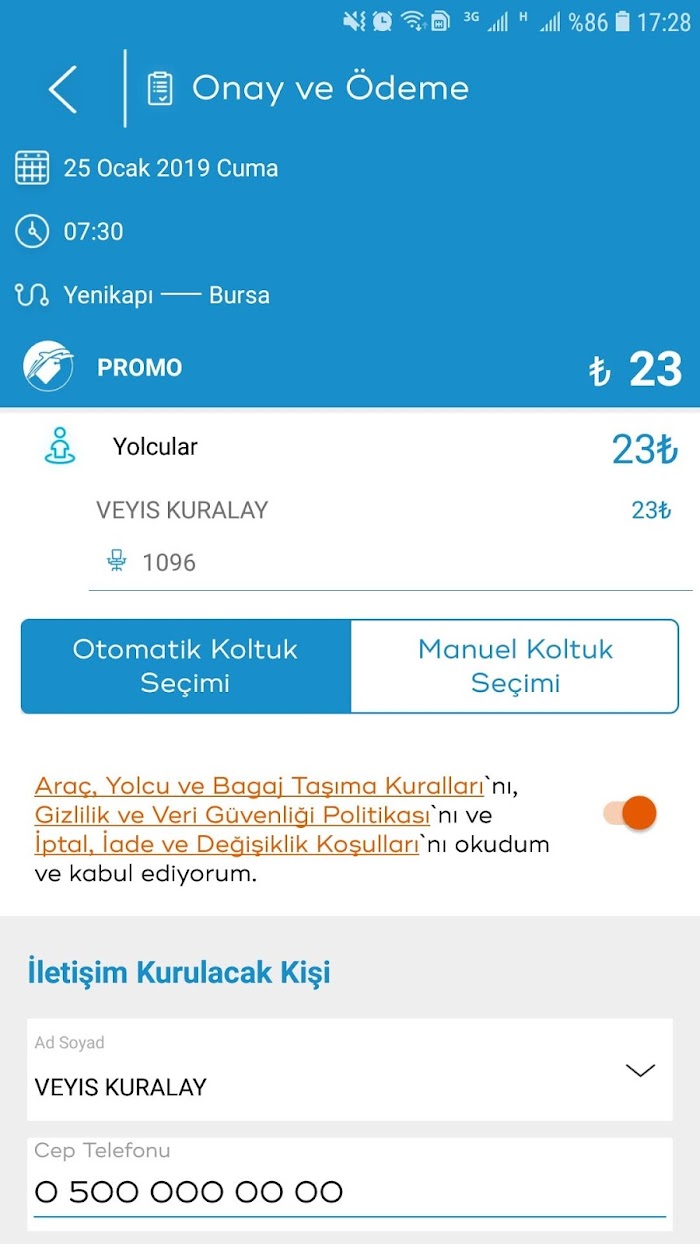Switch to Manuel Koltuk Seçimi

tap(515, 666)
